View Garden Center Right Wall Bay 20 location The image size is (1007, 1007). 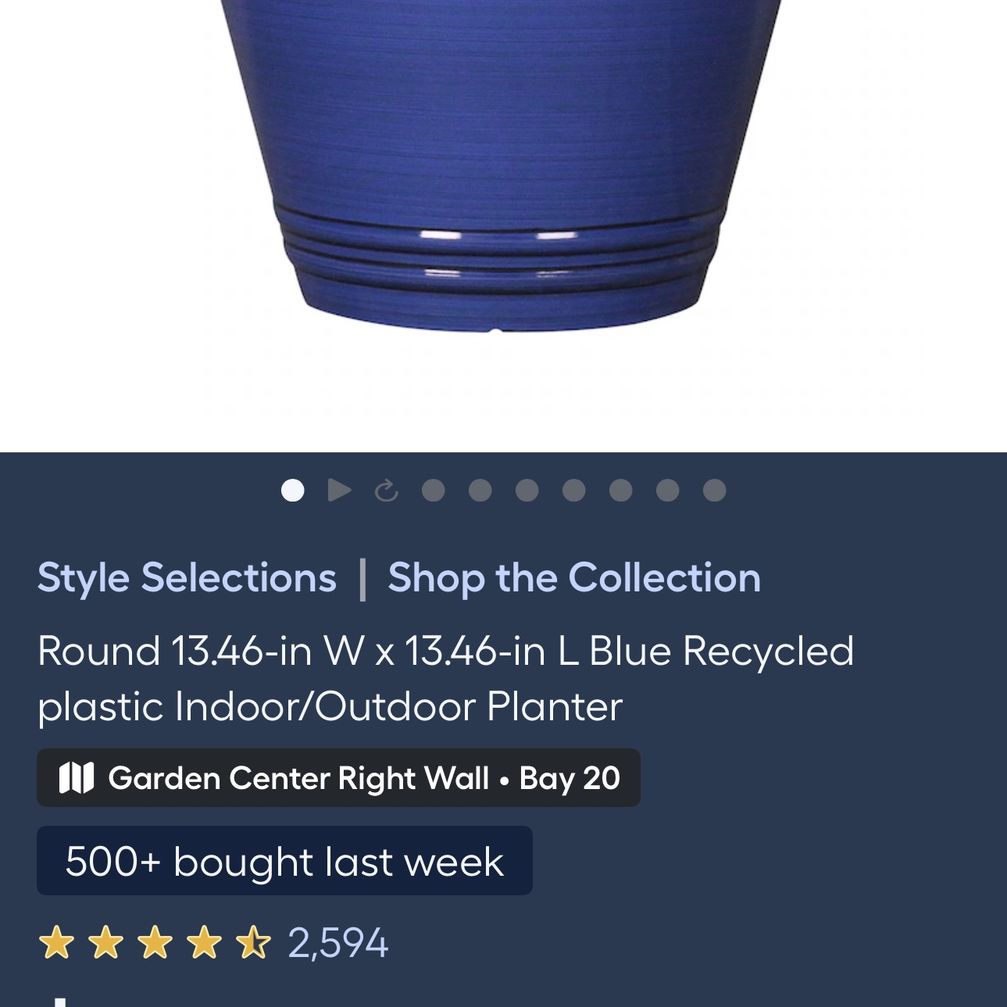point(338,778)
